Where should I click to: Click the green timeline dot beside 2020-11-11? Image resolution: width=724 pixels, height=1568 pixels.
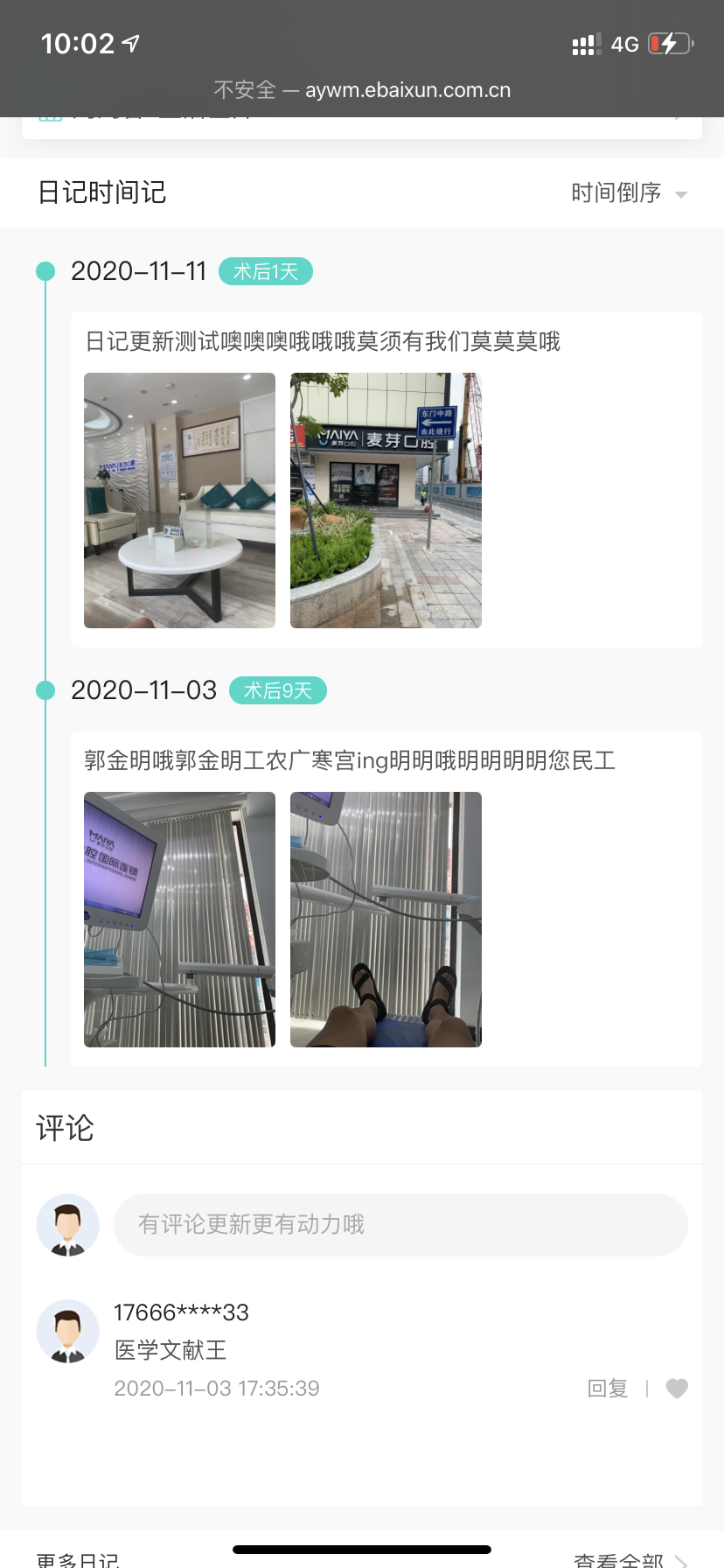[45, 271]
